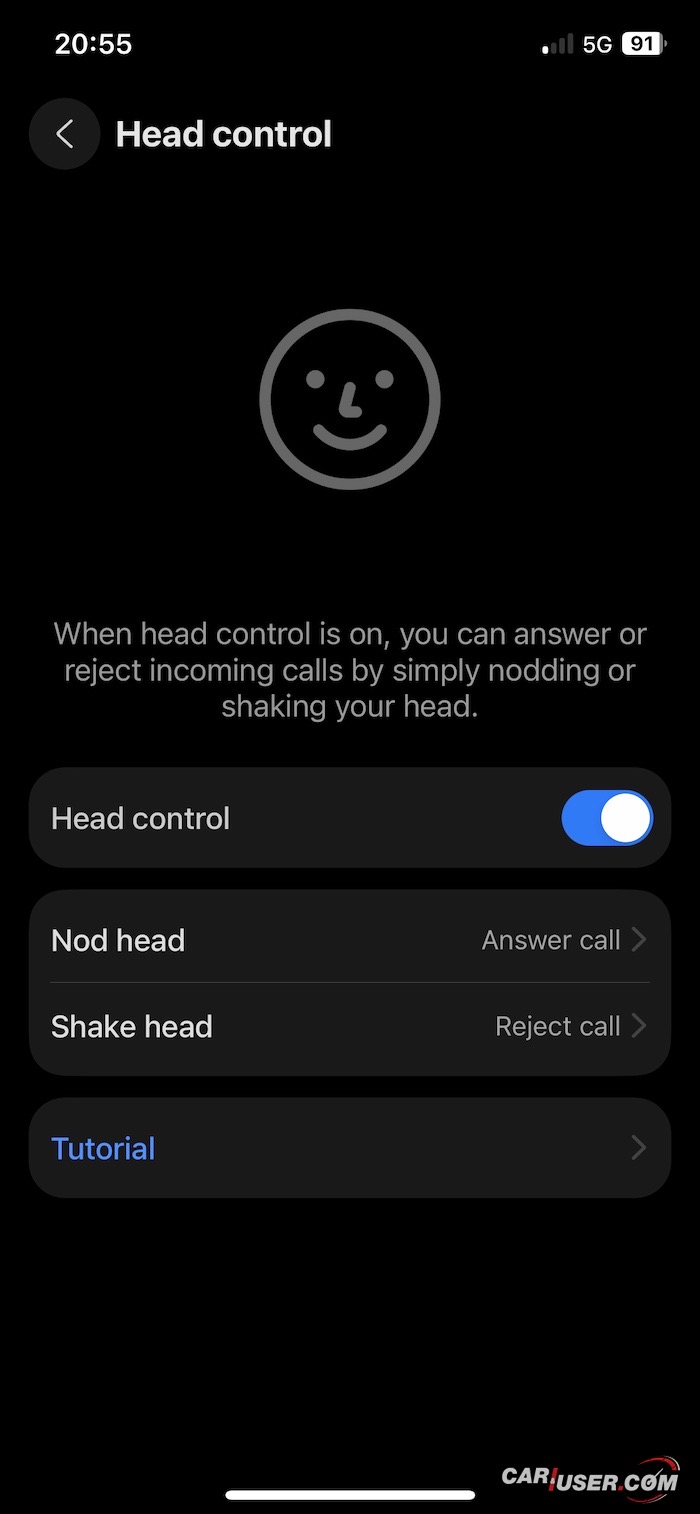
Task: Open Nod head action settings
Action: coord(349,940)
